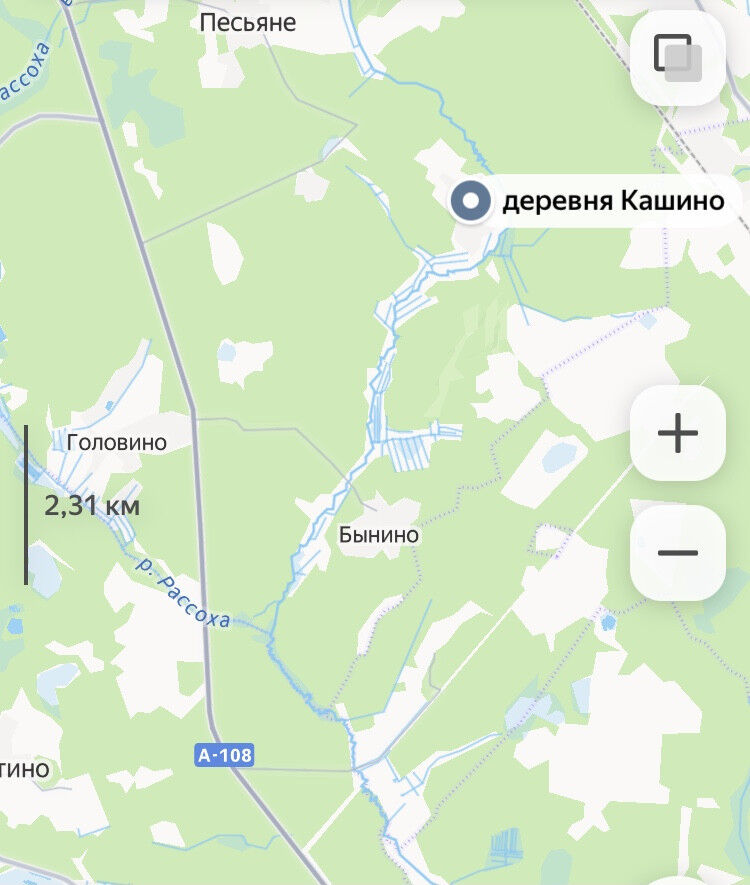Screen dimensions: 750x885
Task: Open the map layers selector
Action: (677, 57)
